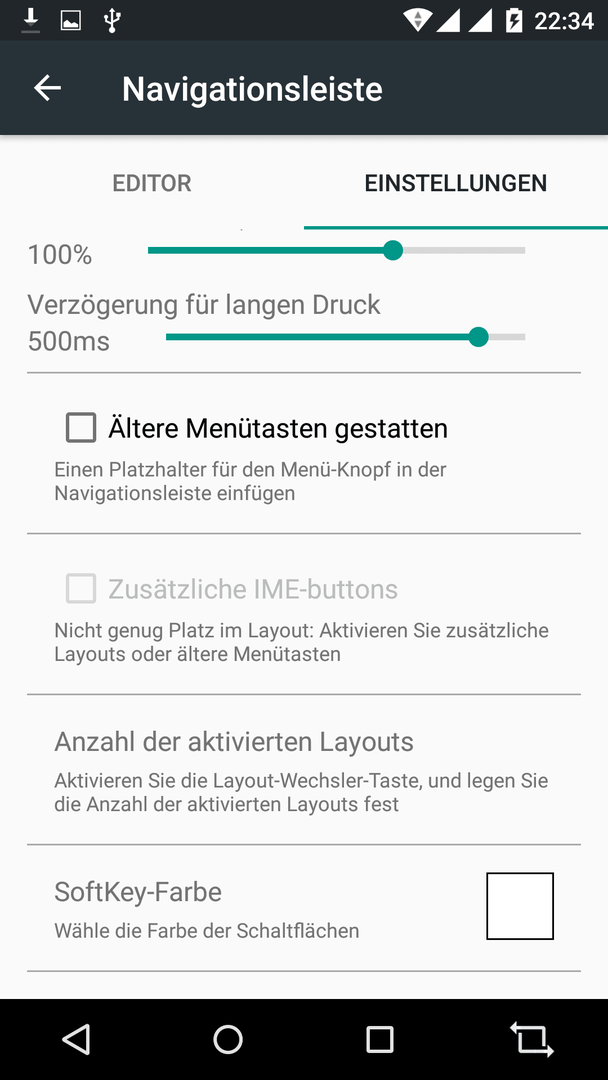The image size is (608, 1080).
Task: Enable Ältere Menütasten gestatten checkbox
Action: [x=81, y=428]
